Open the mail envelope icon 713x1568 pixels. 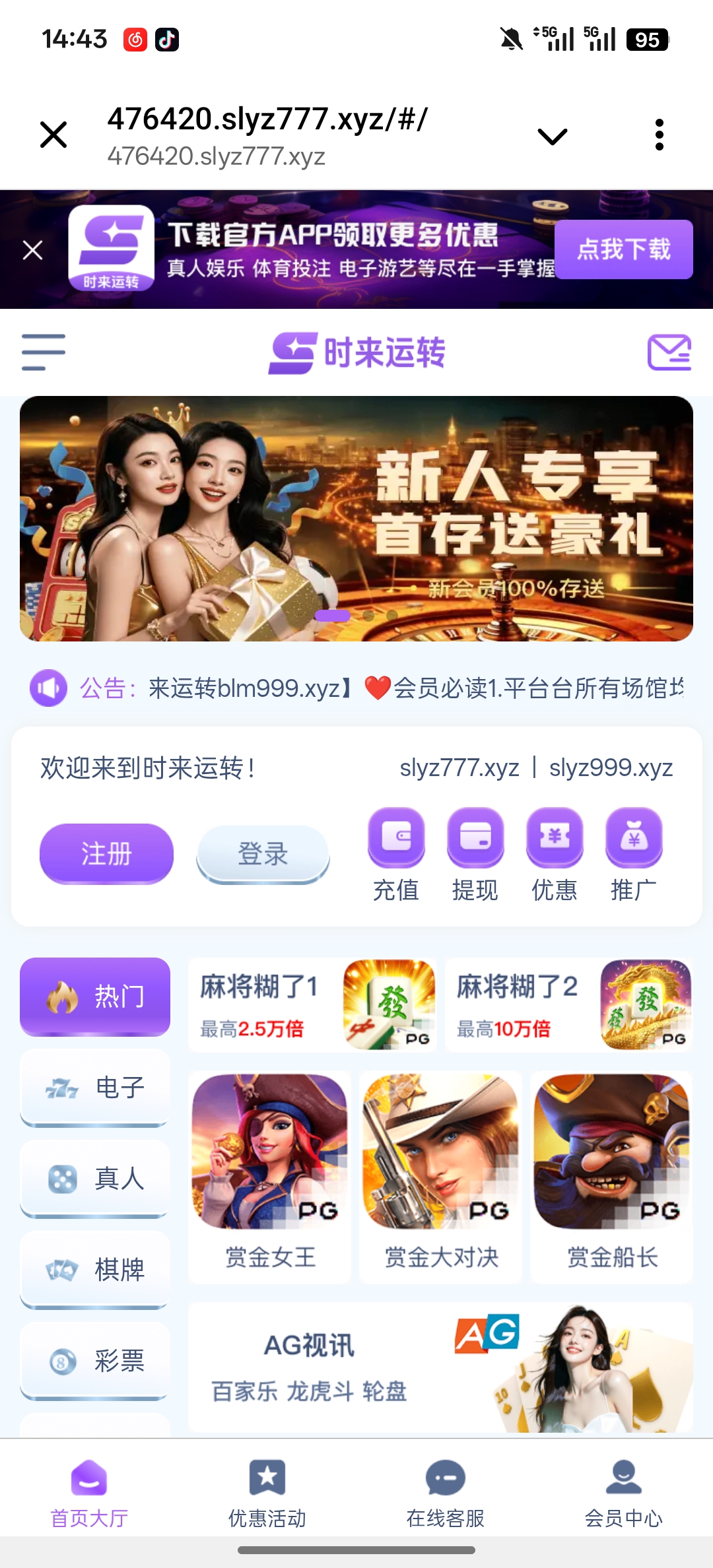click(x=669, y=352)
